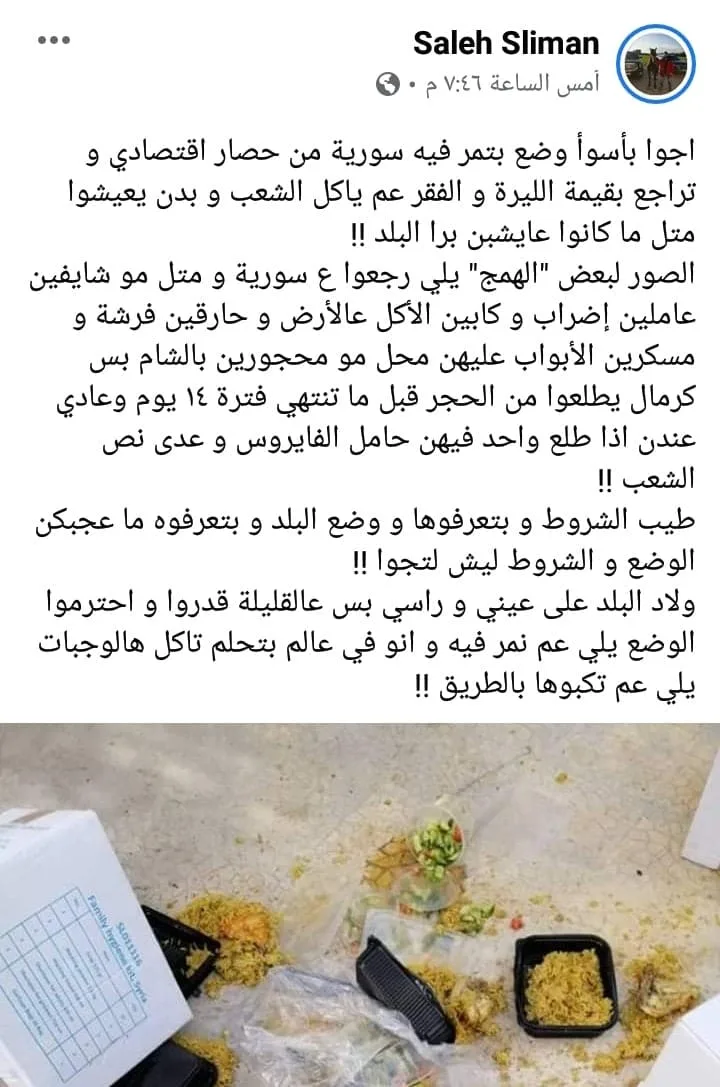The height and width of the screenshot is (1087, 720).
Task: Tap Saleh Sliman's profile picture
Action: coord(656,64)
